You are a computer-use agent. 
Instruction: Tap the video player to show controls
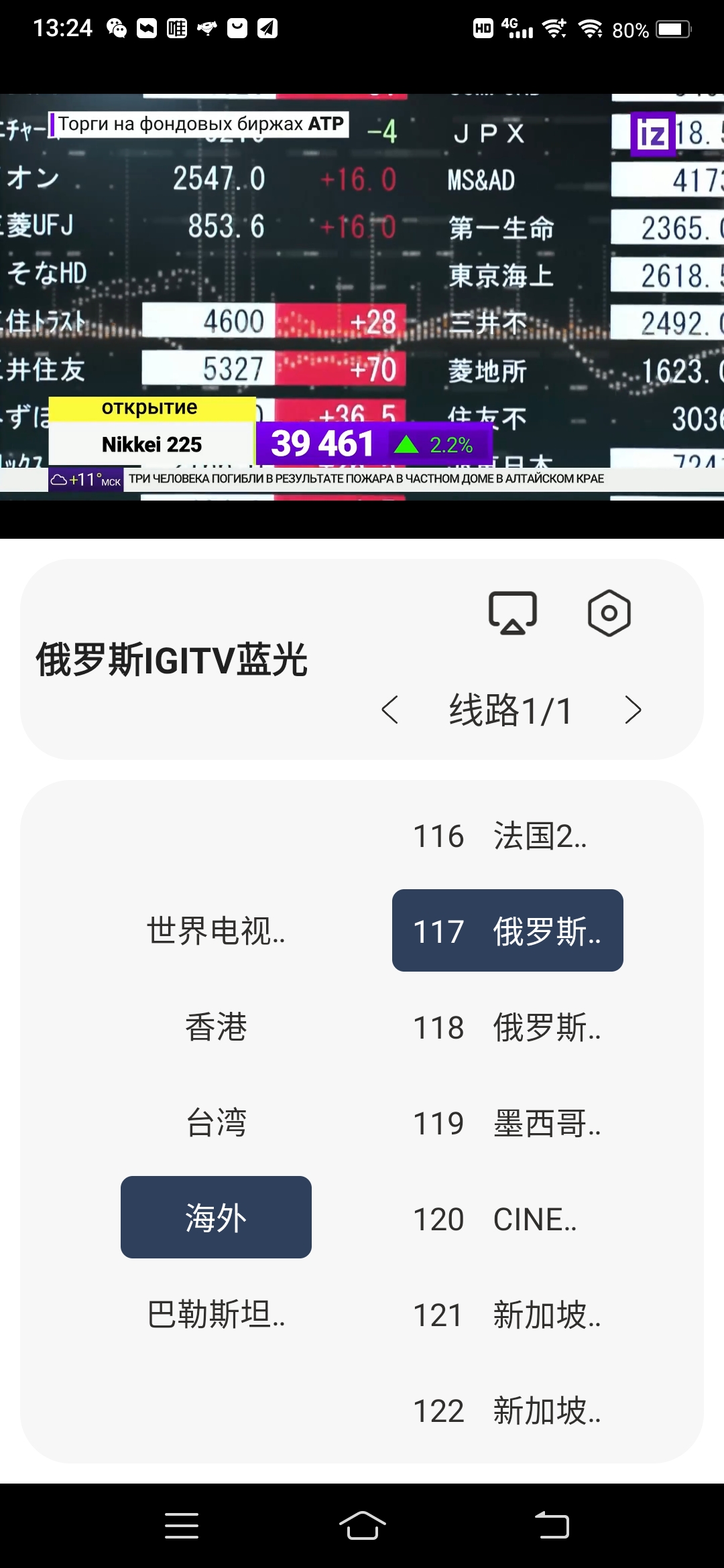(x=362, y=295)
